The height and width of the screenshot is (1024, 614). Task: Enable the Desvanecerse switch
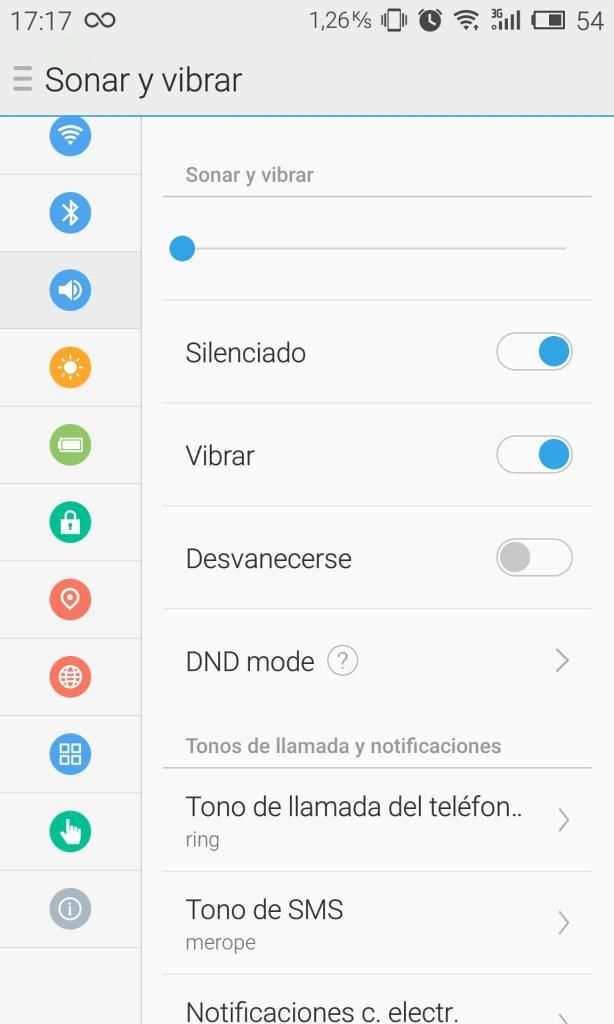click(x=534, y=557)
